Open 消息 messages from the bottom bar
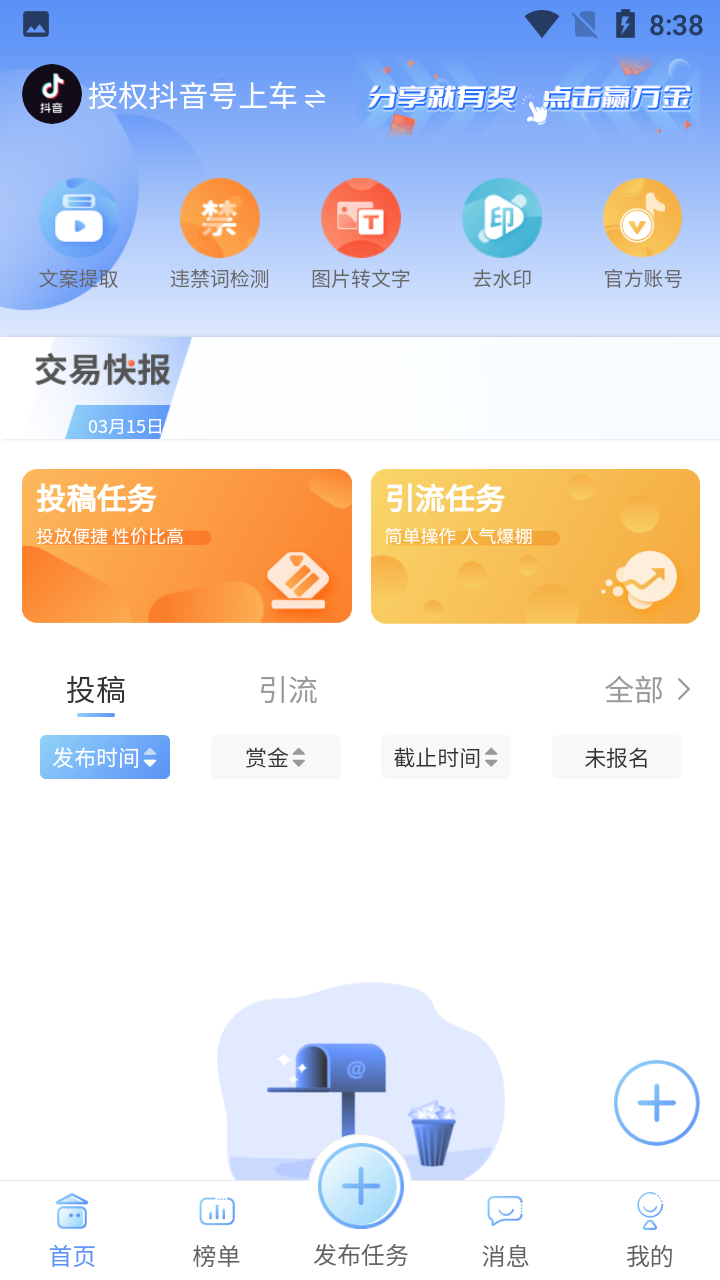Screen dimensions: 720x1280 click(504, 1210)
